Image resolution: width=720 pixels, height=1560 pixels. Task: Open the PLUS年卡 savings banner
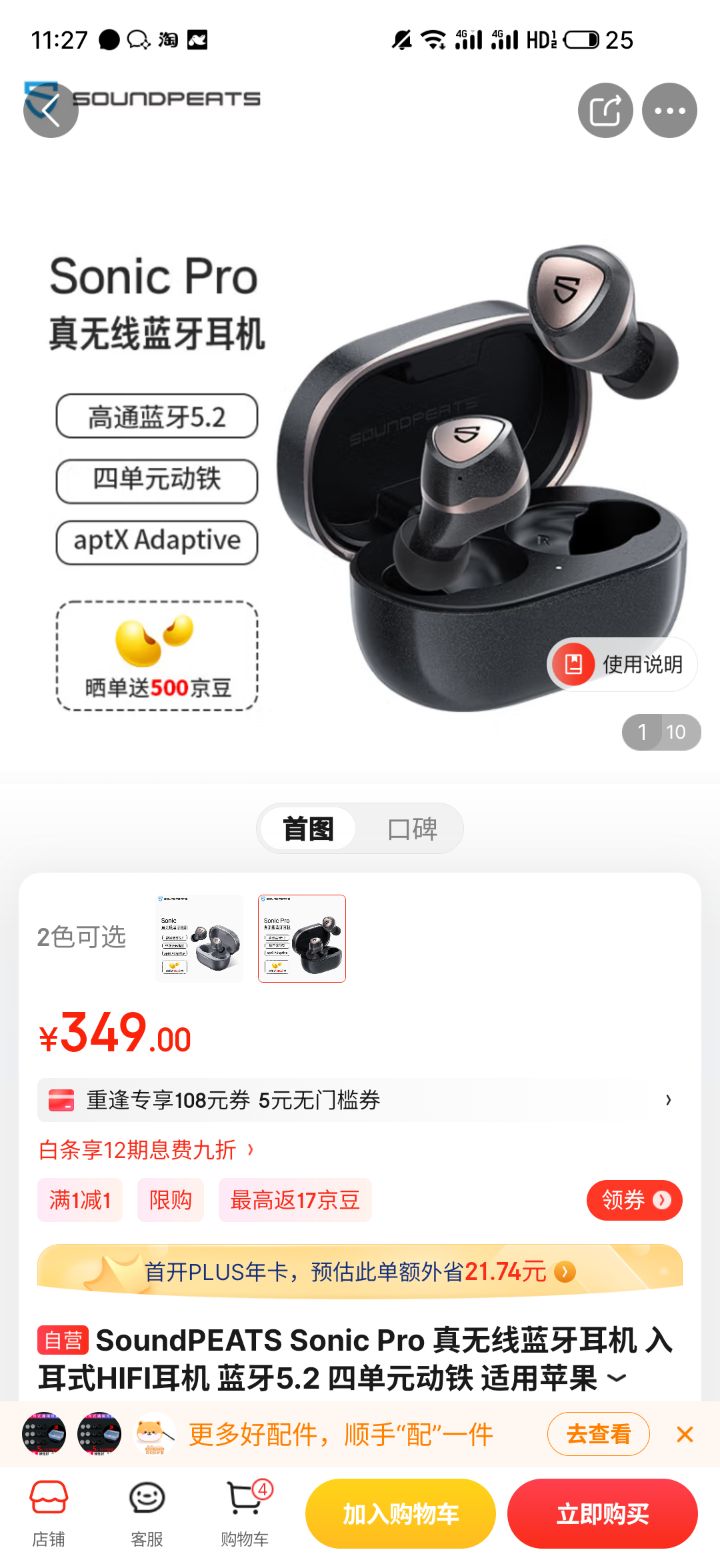[360, 1271]
